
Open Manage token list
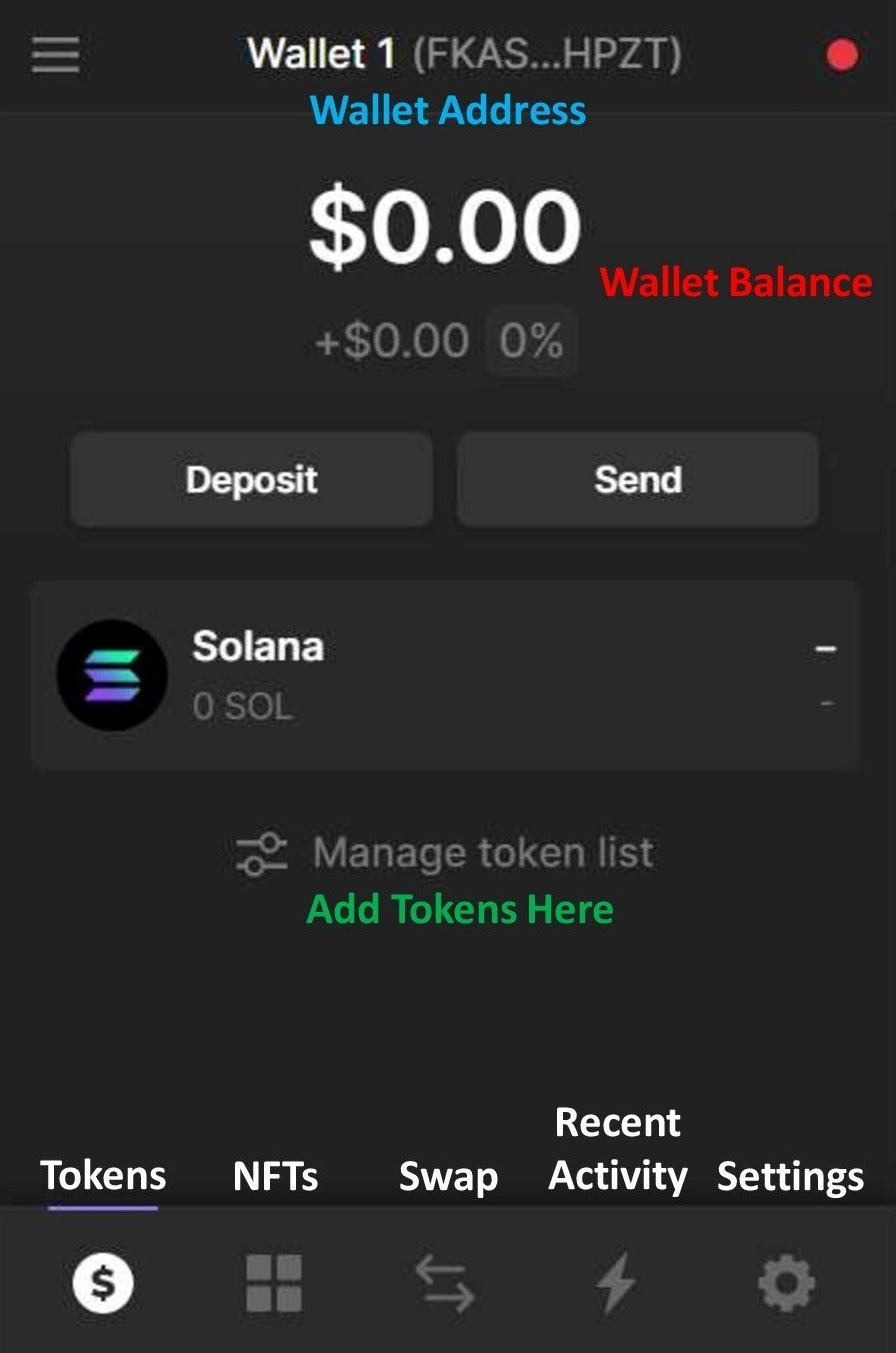pyautogui.click(x=483, y=852)
